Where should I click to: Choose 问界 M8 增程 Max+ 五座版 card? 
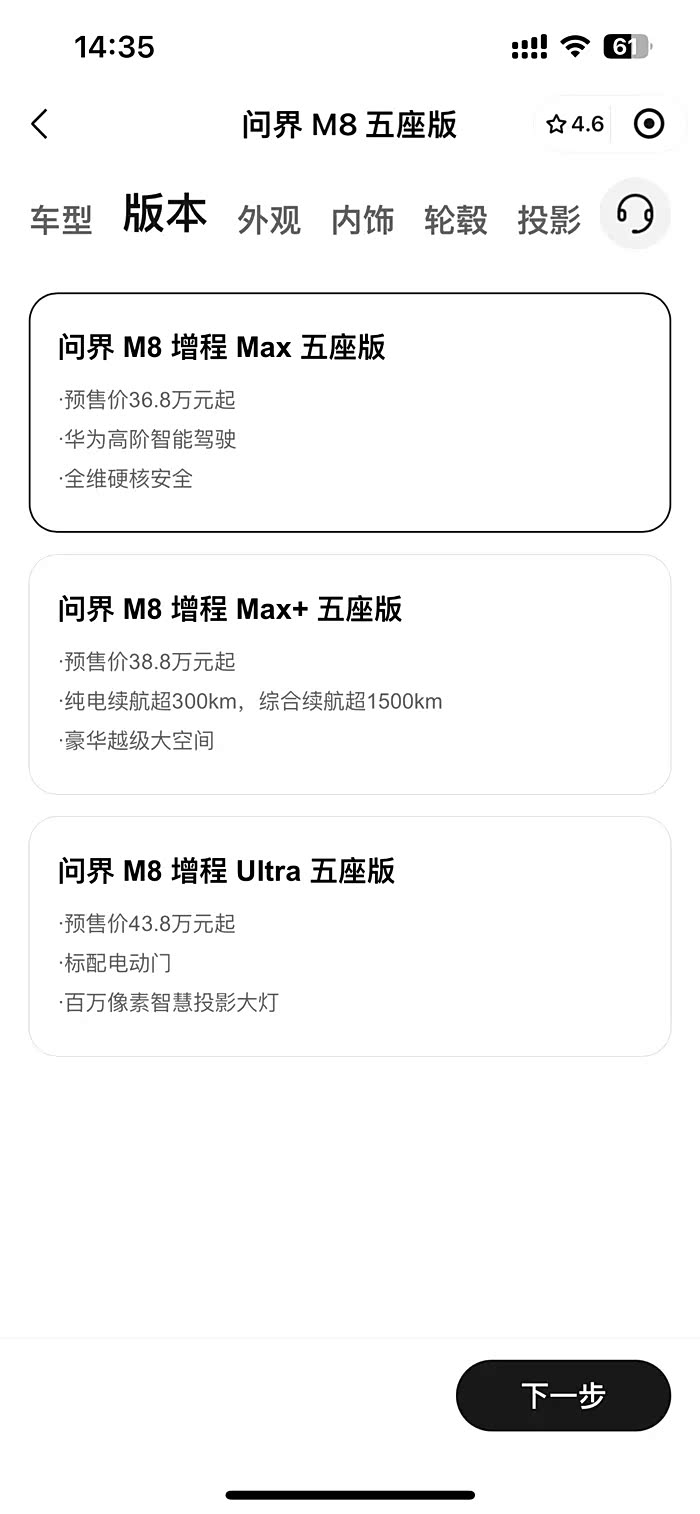pyautogui.click(x=350, y=674)
